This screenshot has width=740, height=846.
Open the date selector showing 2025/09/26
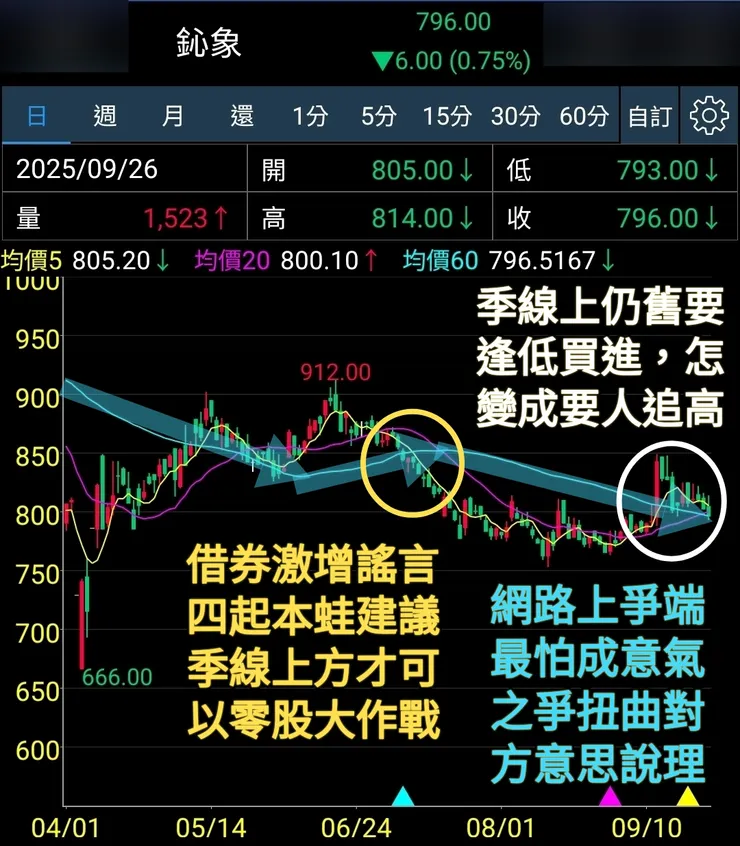point(88,170)
